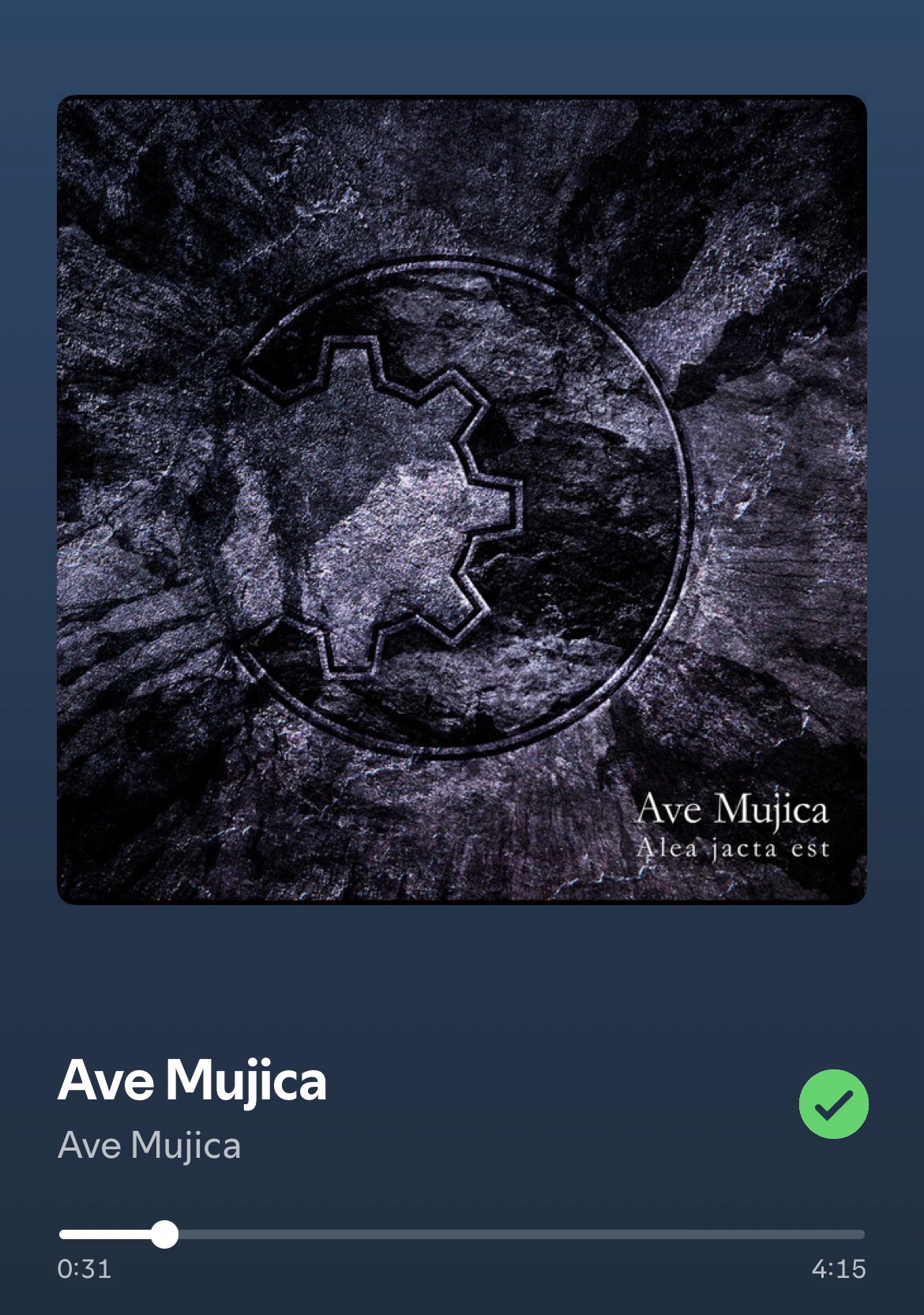Viewport: 924px width, 1315px height.
Task: Open the Ave Mujica album artwork
Action: [x=462, y=499]
